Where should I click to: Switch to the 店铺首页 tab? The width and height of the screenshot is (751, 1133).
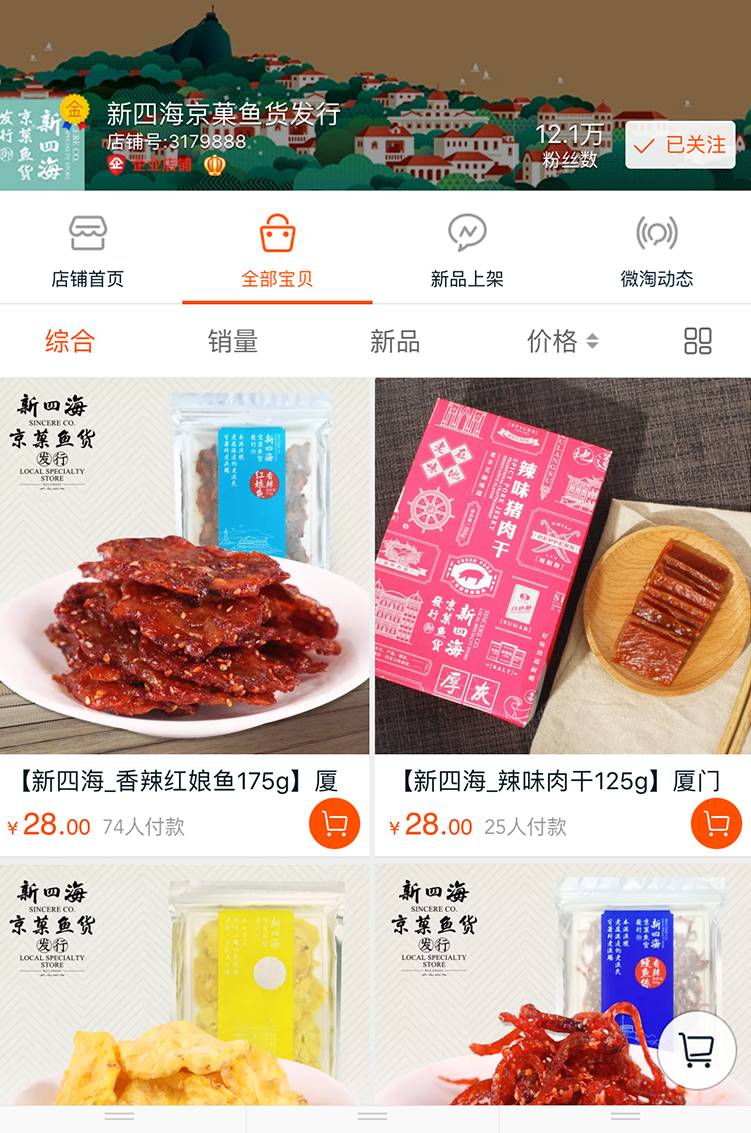pos(88,250)
